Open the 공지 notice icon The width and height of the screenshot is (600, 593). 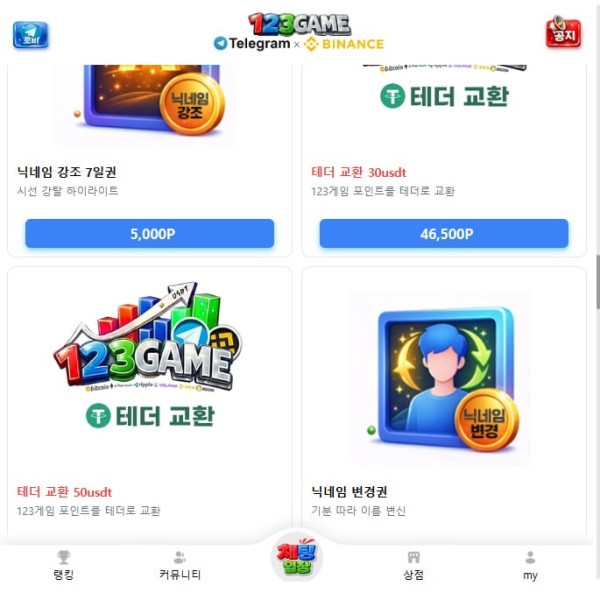click(x=563, y=34)
